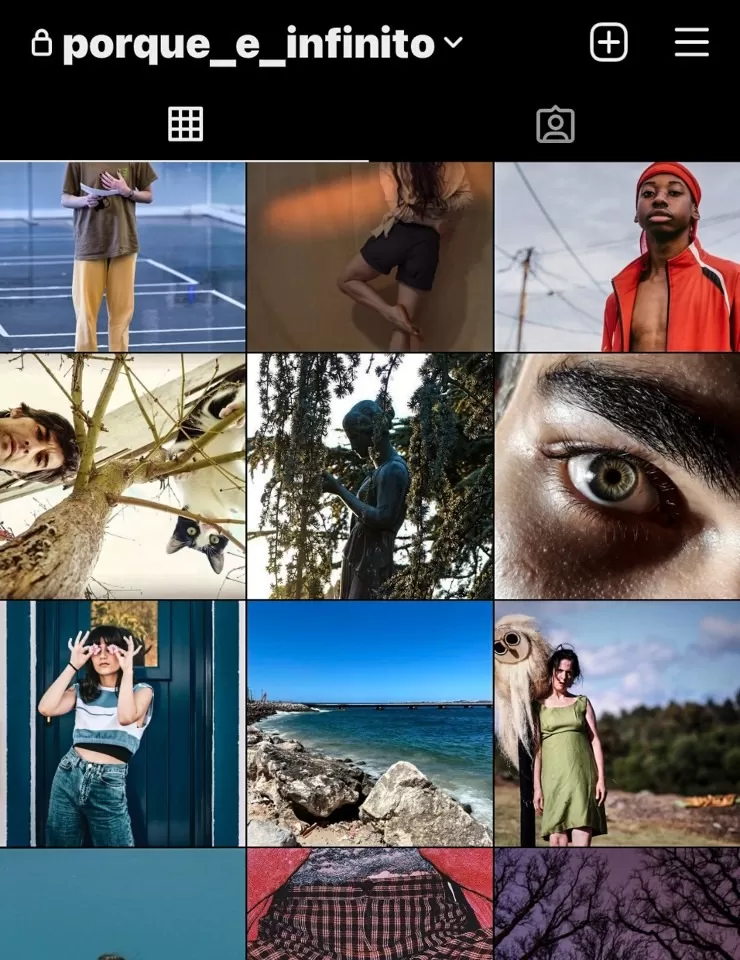The height and width of the screenshot is (960, 740).
Task: Open the post of bare branches at dusk
Action: click(x=617, y=905)
